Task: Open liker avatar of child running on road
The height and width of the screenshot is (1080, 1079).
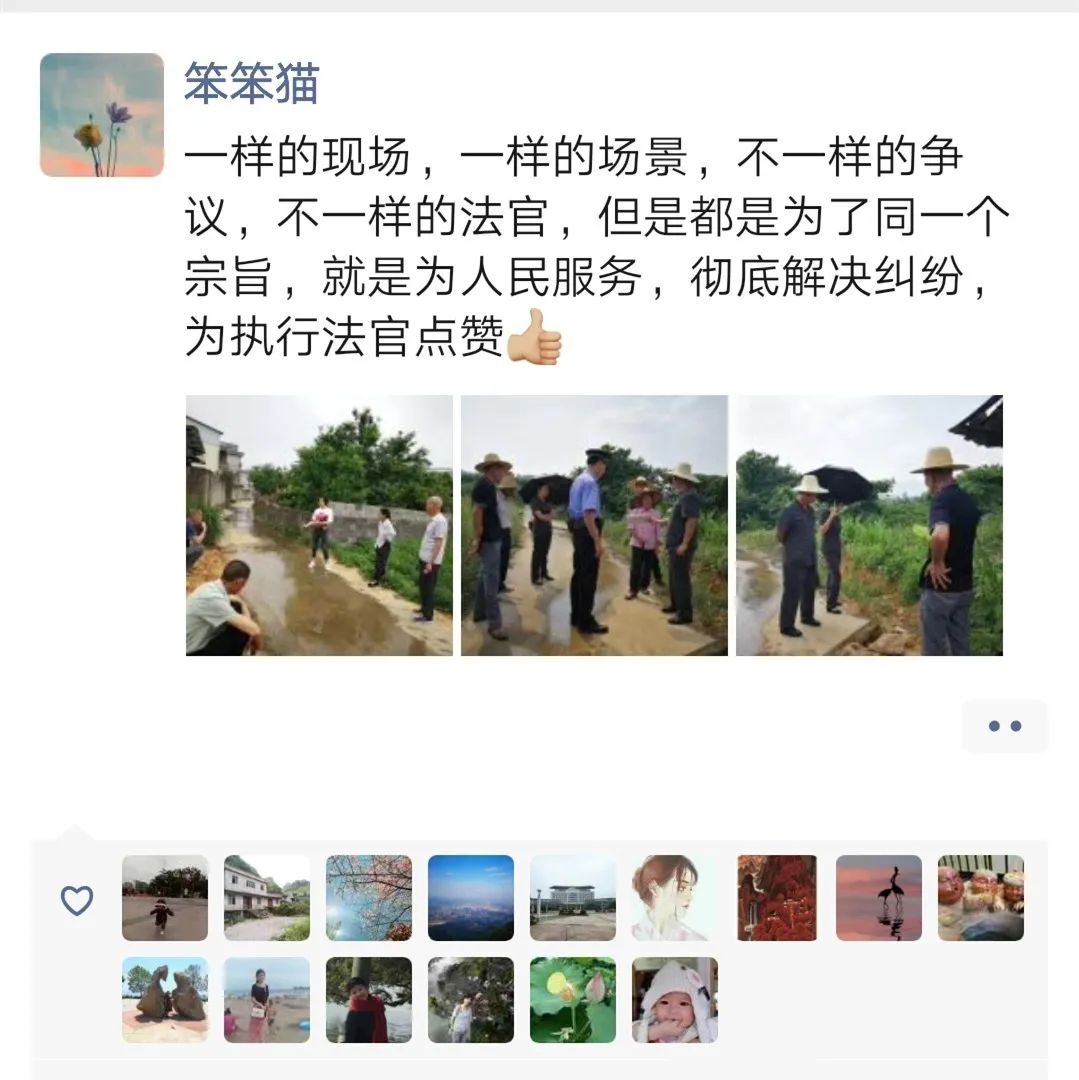Action: (165, 897)
